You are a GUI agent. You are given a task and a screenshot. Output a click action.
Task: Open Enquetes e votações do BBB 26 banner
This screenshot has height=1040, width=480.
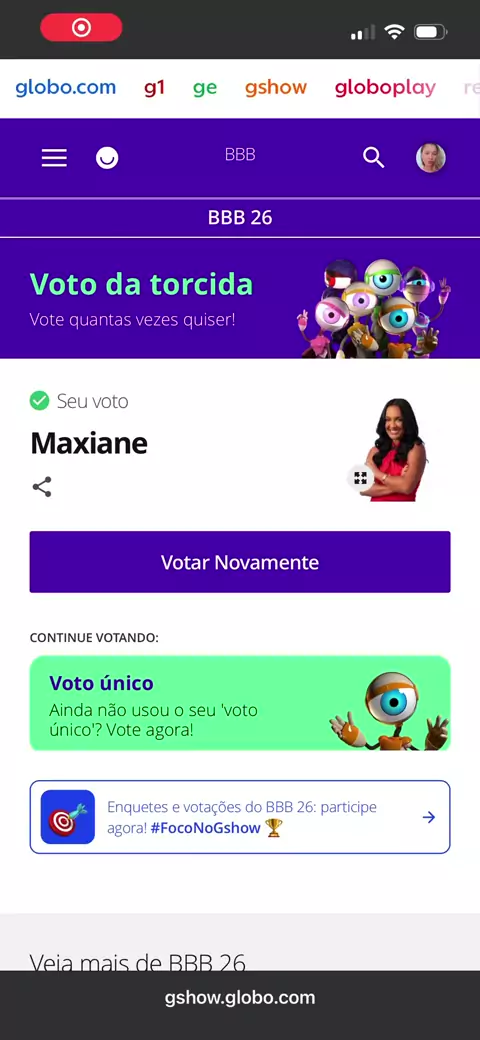240,816
